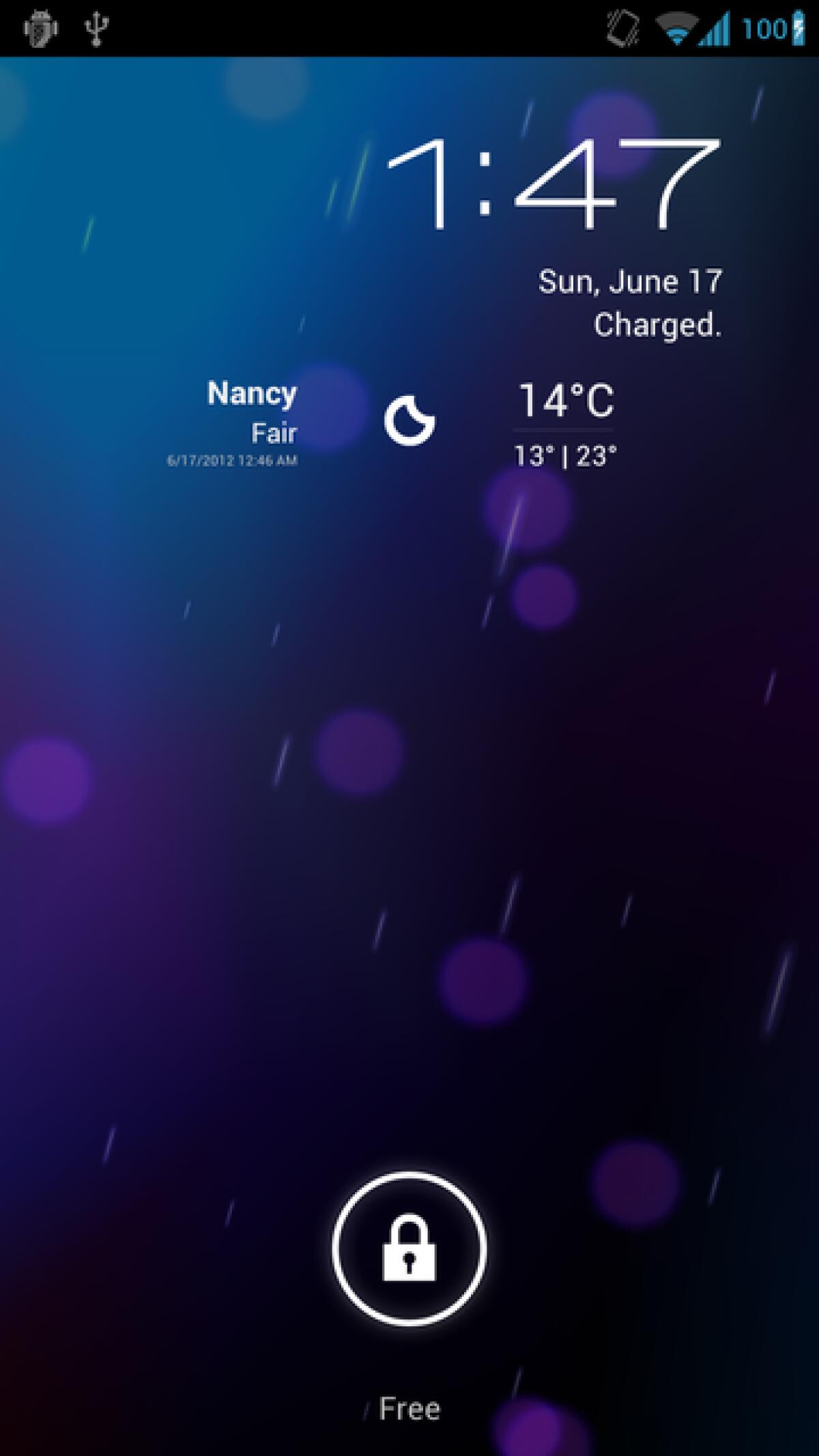Screen dimensions: 819x1456
Task: Tap the USB connection status icon
Action: click(x=96, y=27)
